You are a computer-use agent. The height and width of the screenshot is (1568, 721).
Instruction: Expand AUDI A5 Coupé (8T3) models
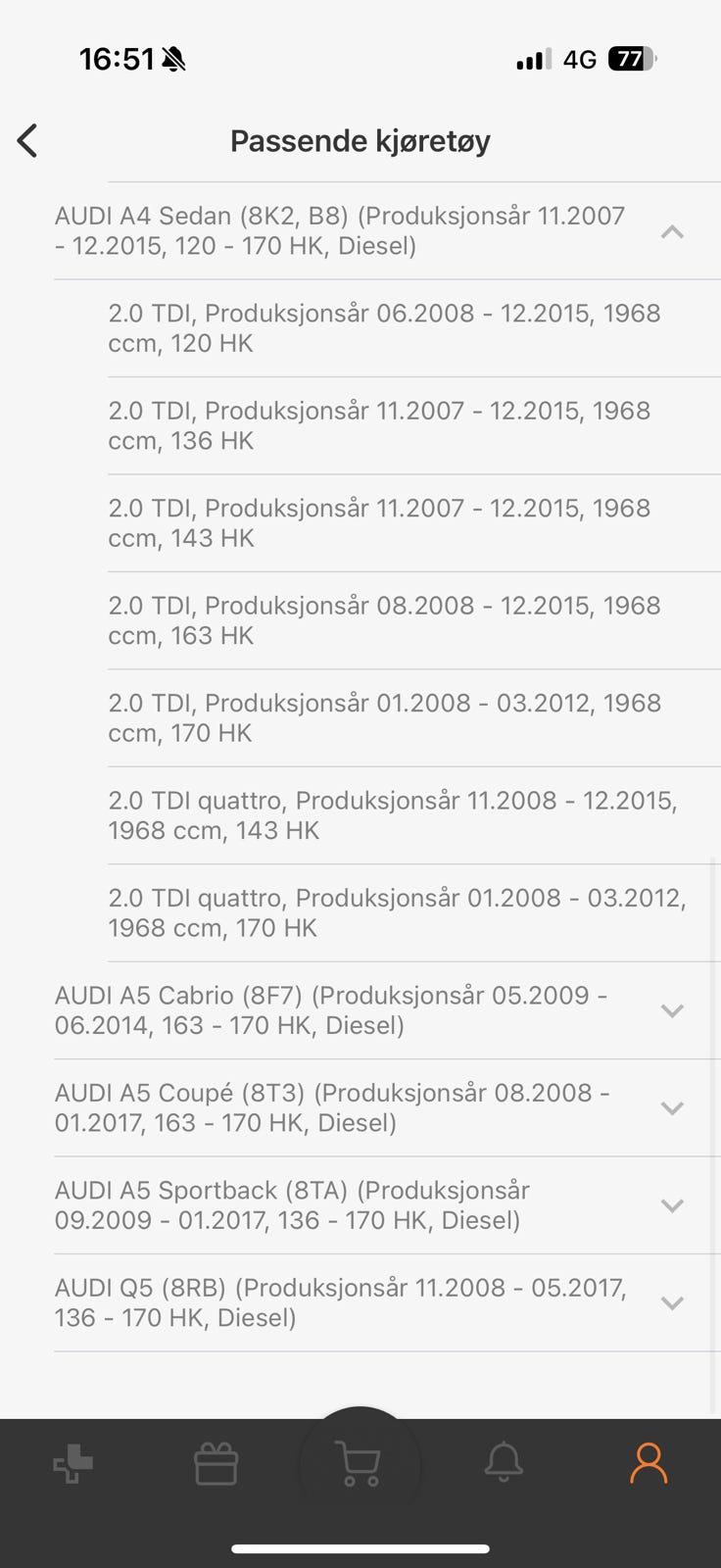coord(671,1107)
